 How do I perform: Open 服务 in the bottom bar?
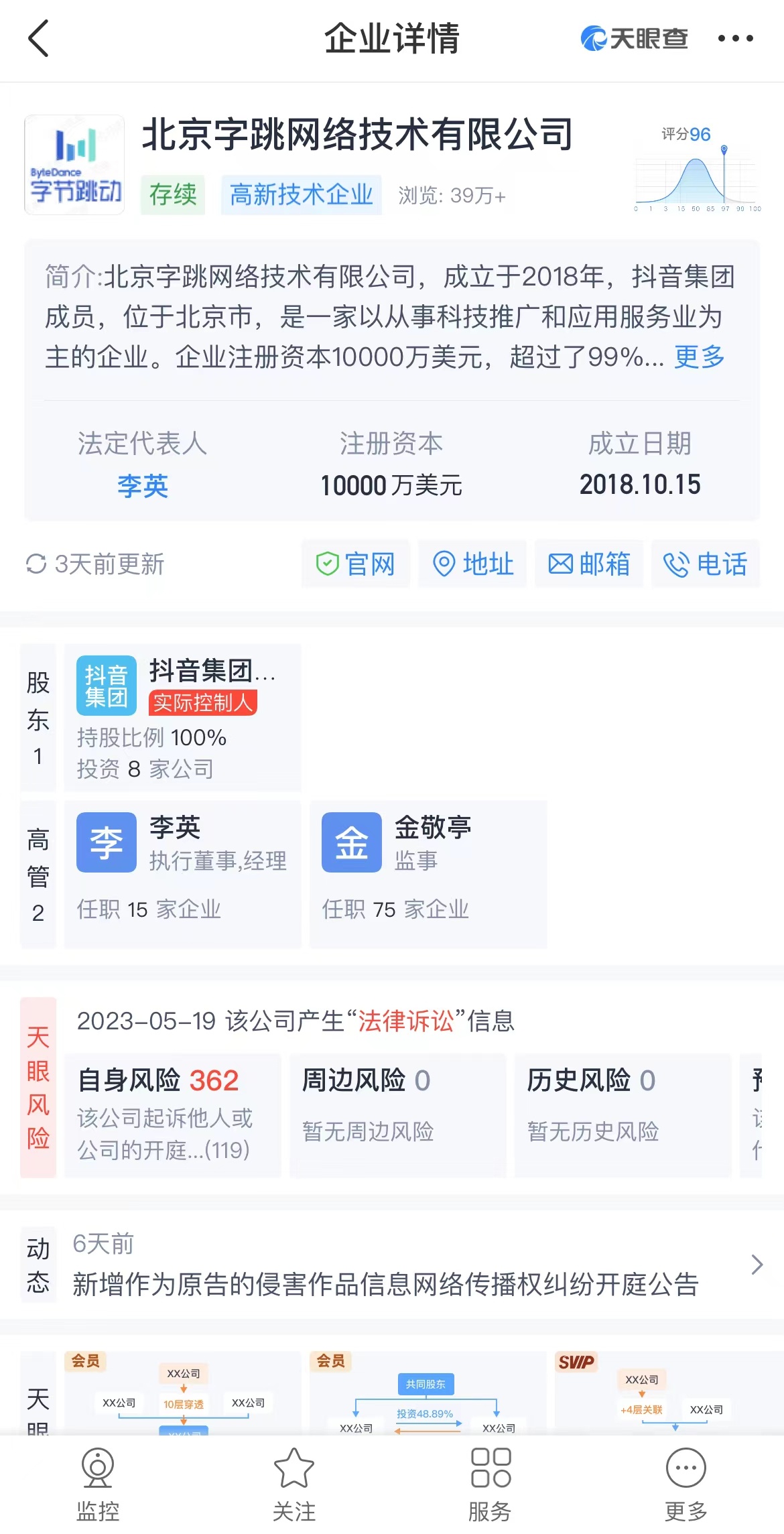click(x=490, y=1484)
